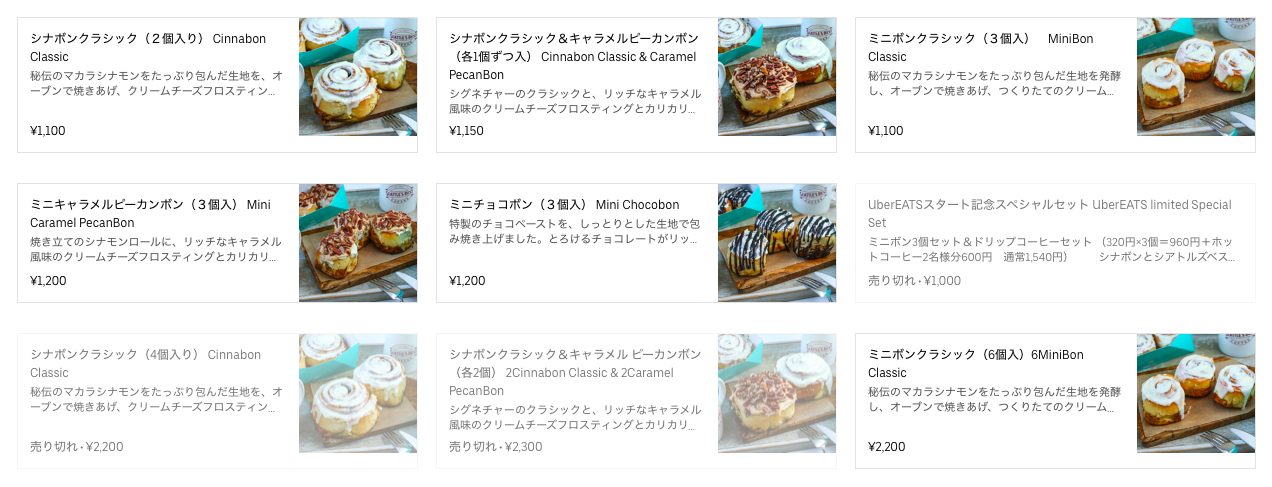Open the Cinnabon Classic 2-pack card
This screenshot has height=487, width=1272.
click(217, 85)
